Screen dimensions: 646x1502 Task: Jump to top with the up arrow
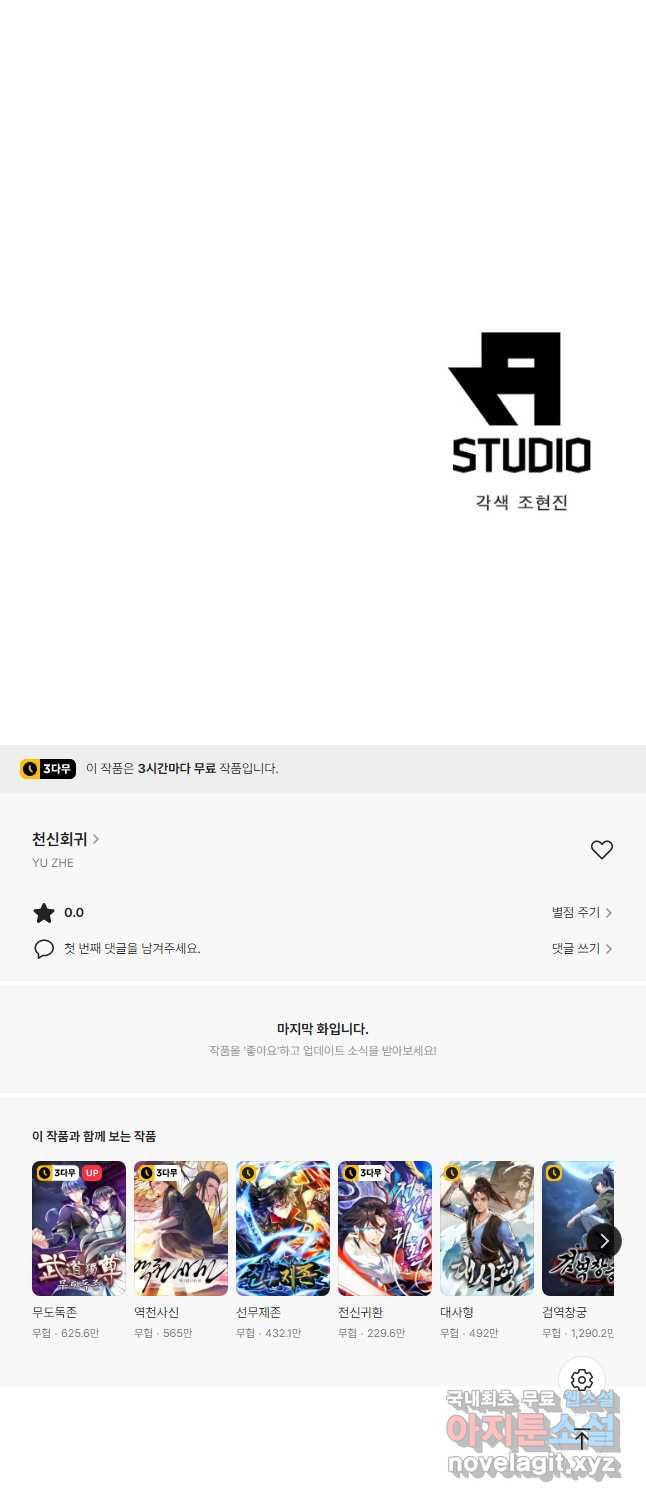582,1439
